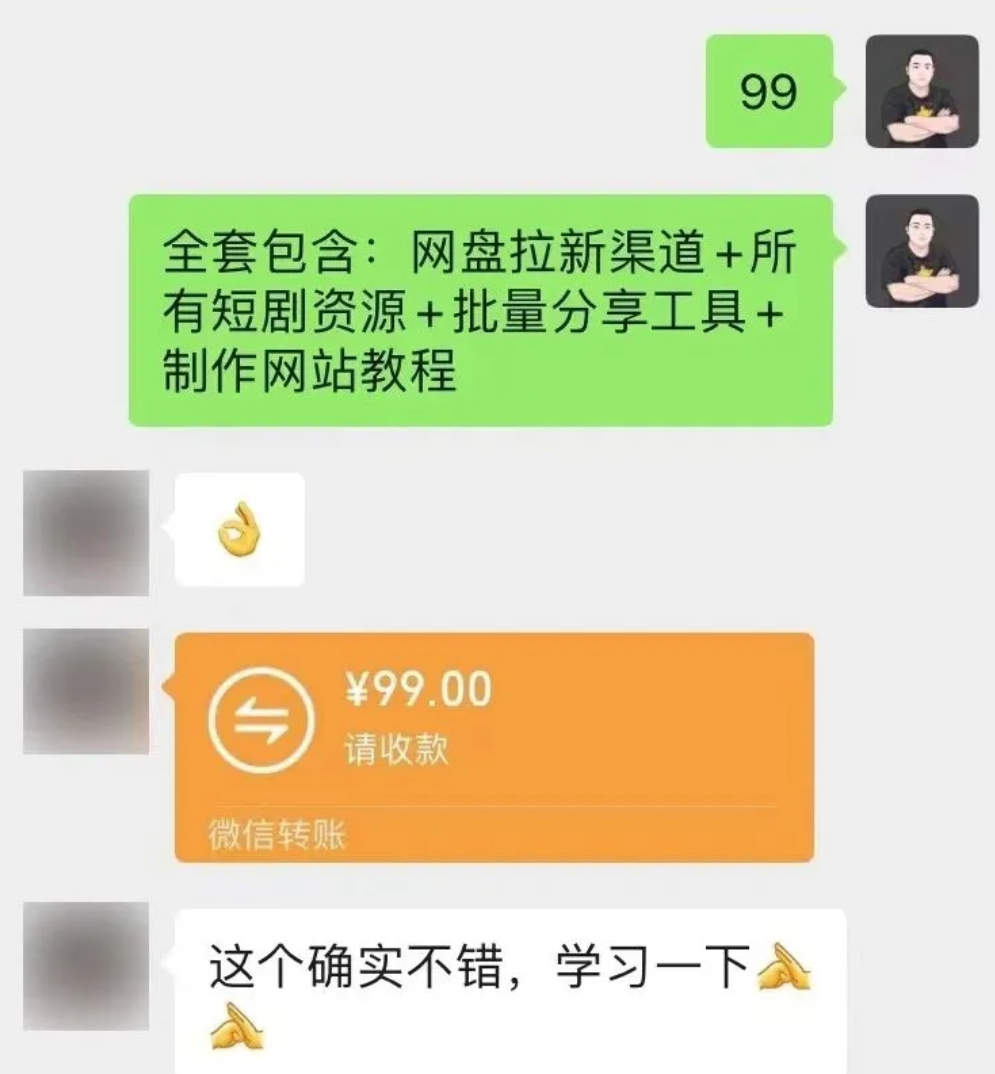Screen dimensions: 995x1074
Task: Open the avatar next to 这个确实不错 message
Action: [x=86, y=966]
